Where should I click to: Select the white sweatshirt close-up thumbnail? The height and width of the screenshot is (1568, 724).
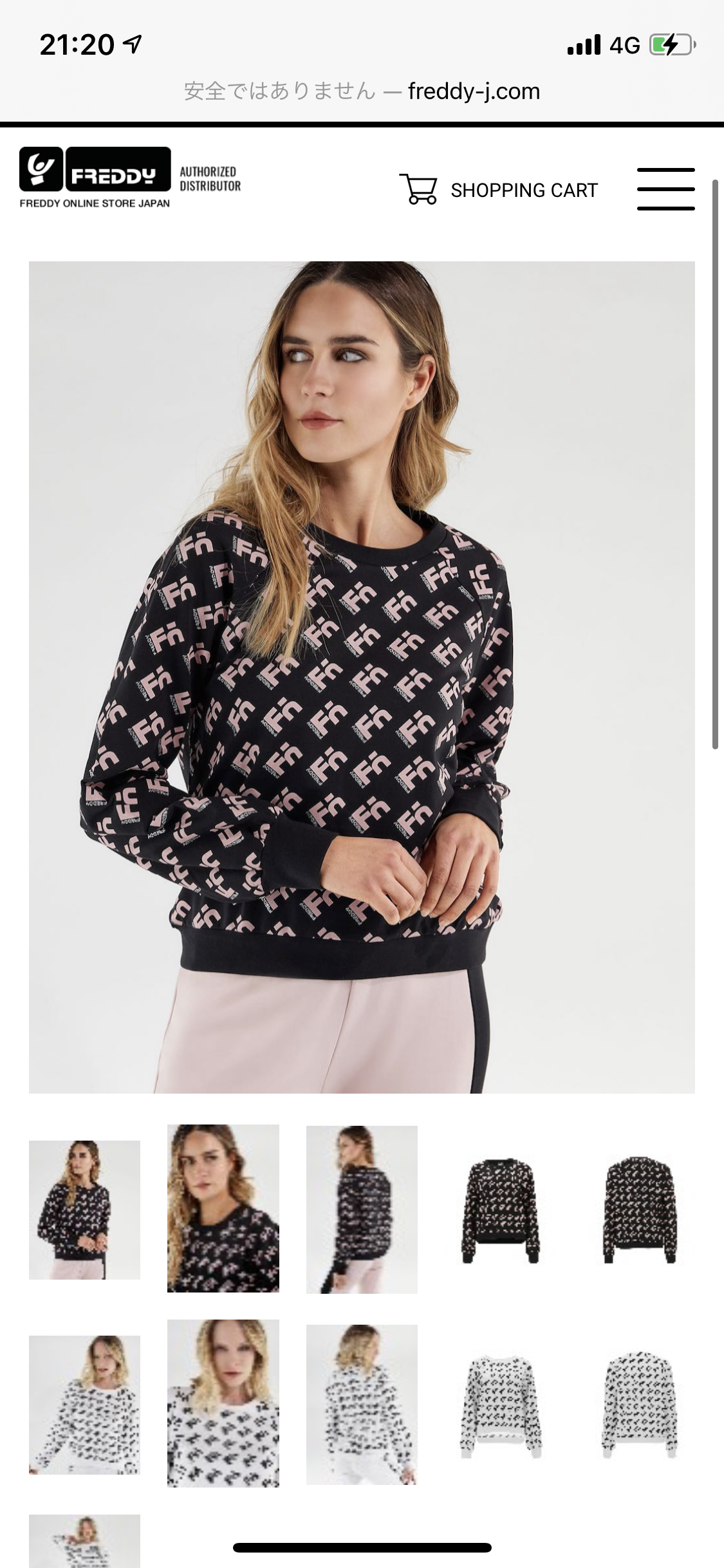[x=223, y=1403]
